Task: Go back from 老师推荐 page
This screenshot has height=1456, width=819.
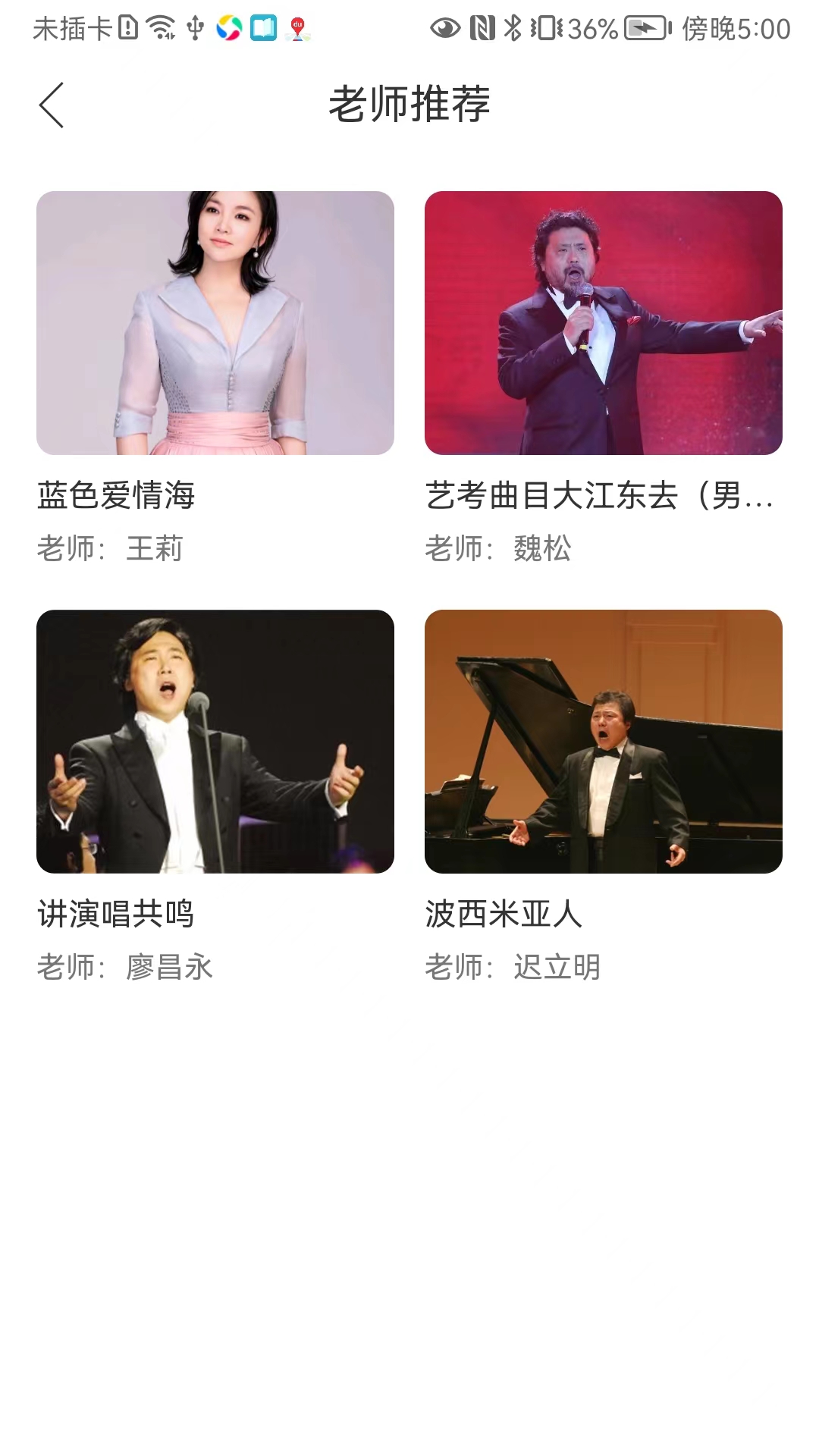Action: pos(52,105)
